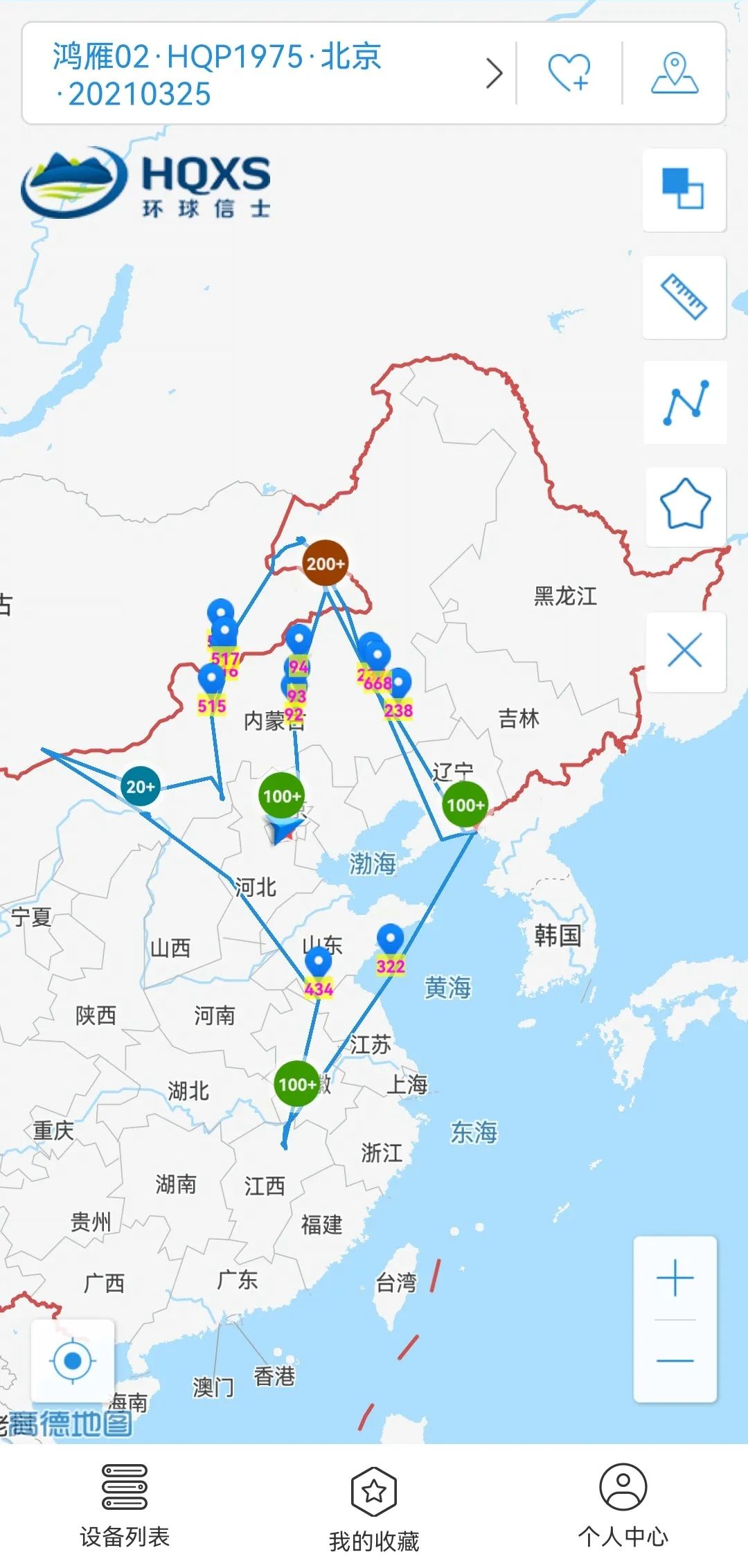Open the ruler measuring tool
The image size is (748, 1568).
684,297
